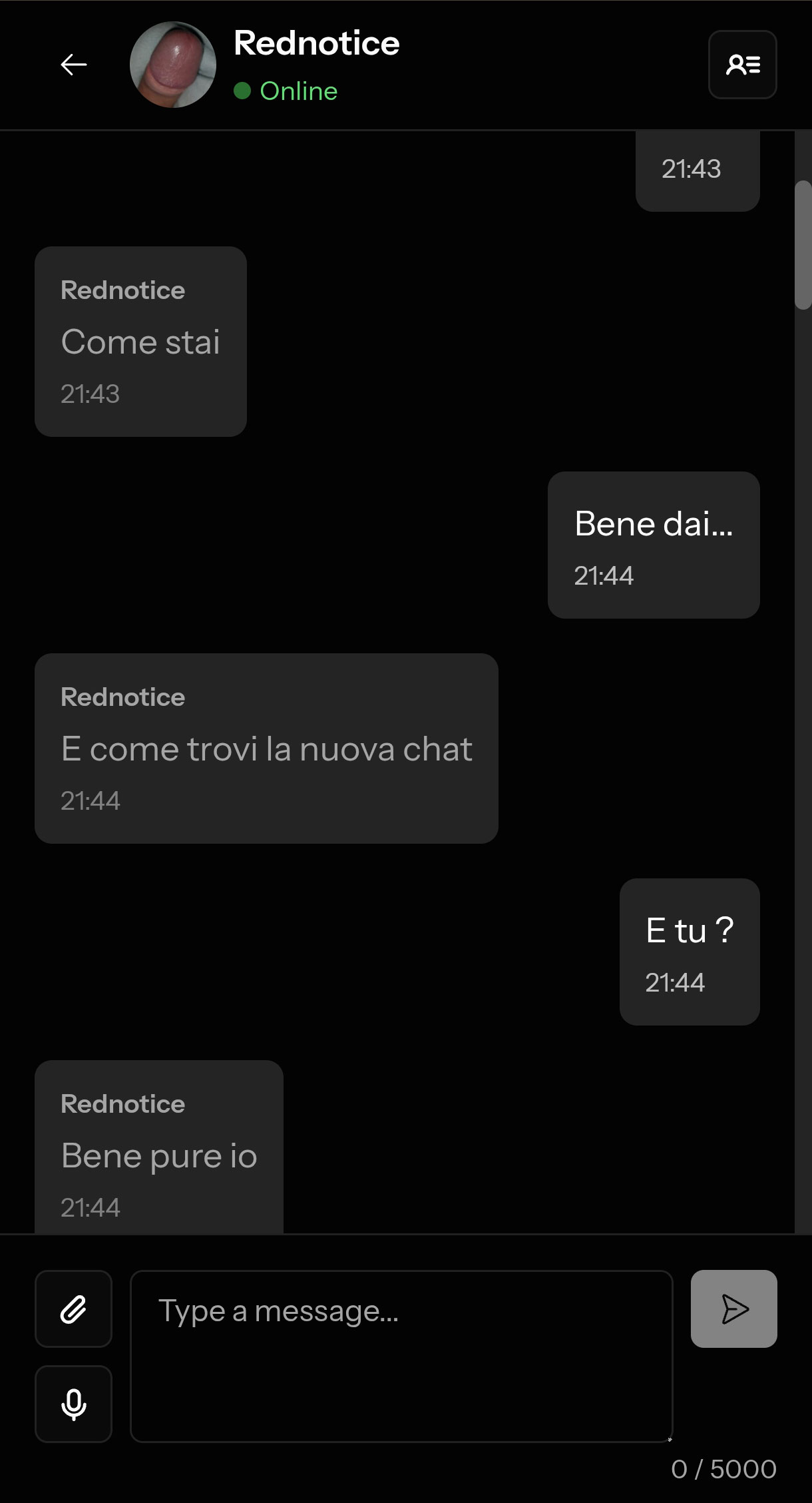Open the attachment paperclip icon
Viewport: 812px width, 1503px height.
coord(73,1308)
